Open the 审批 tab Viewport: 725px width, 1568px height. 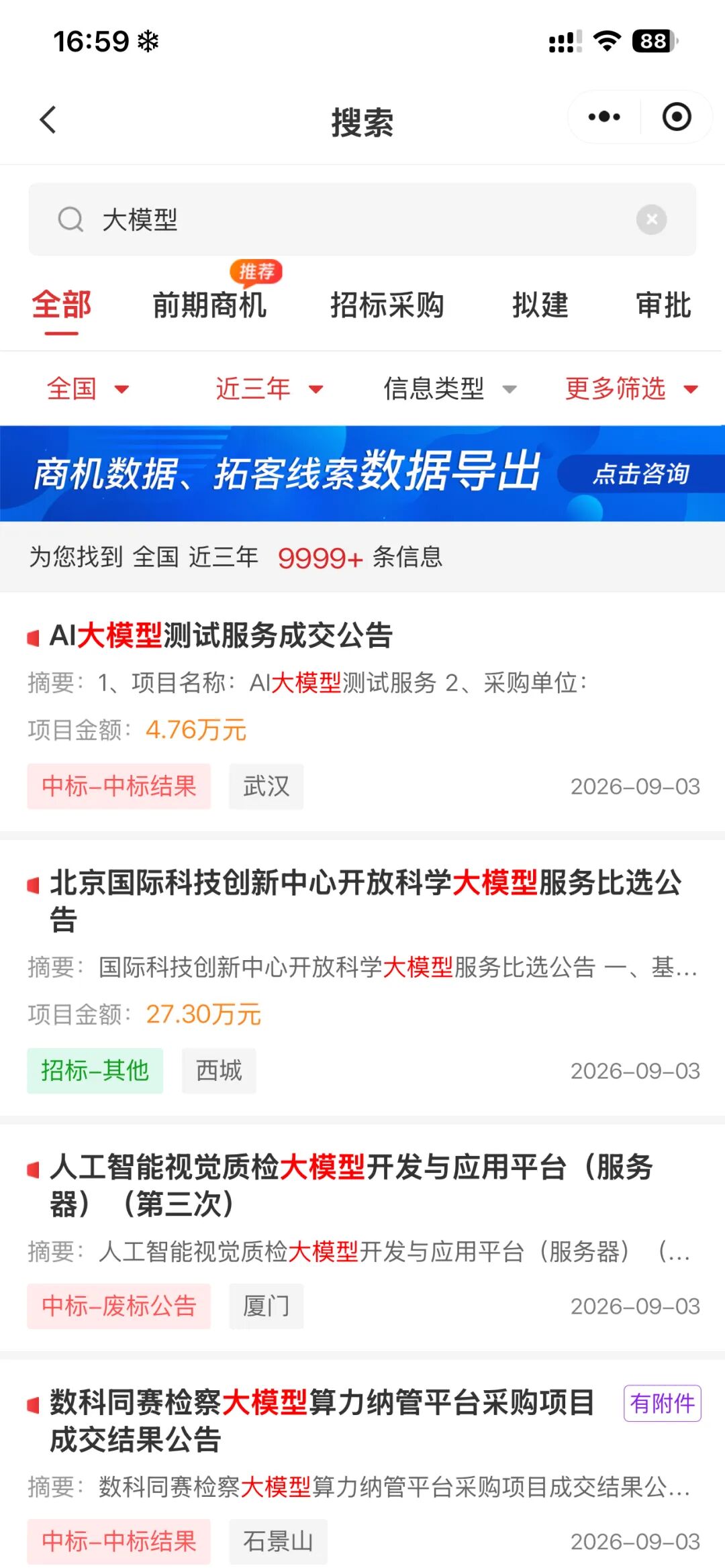663,305
